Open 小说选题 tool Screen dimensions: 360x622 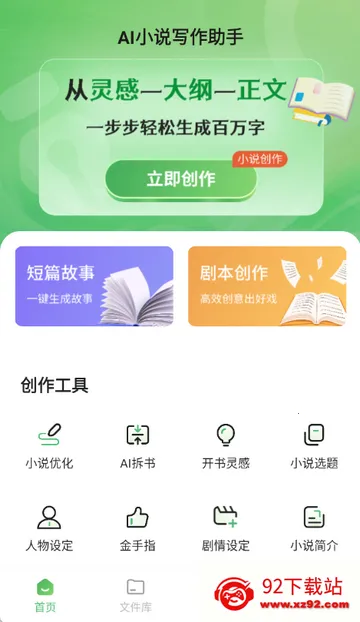314,446
